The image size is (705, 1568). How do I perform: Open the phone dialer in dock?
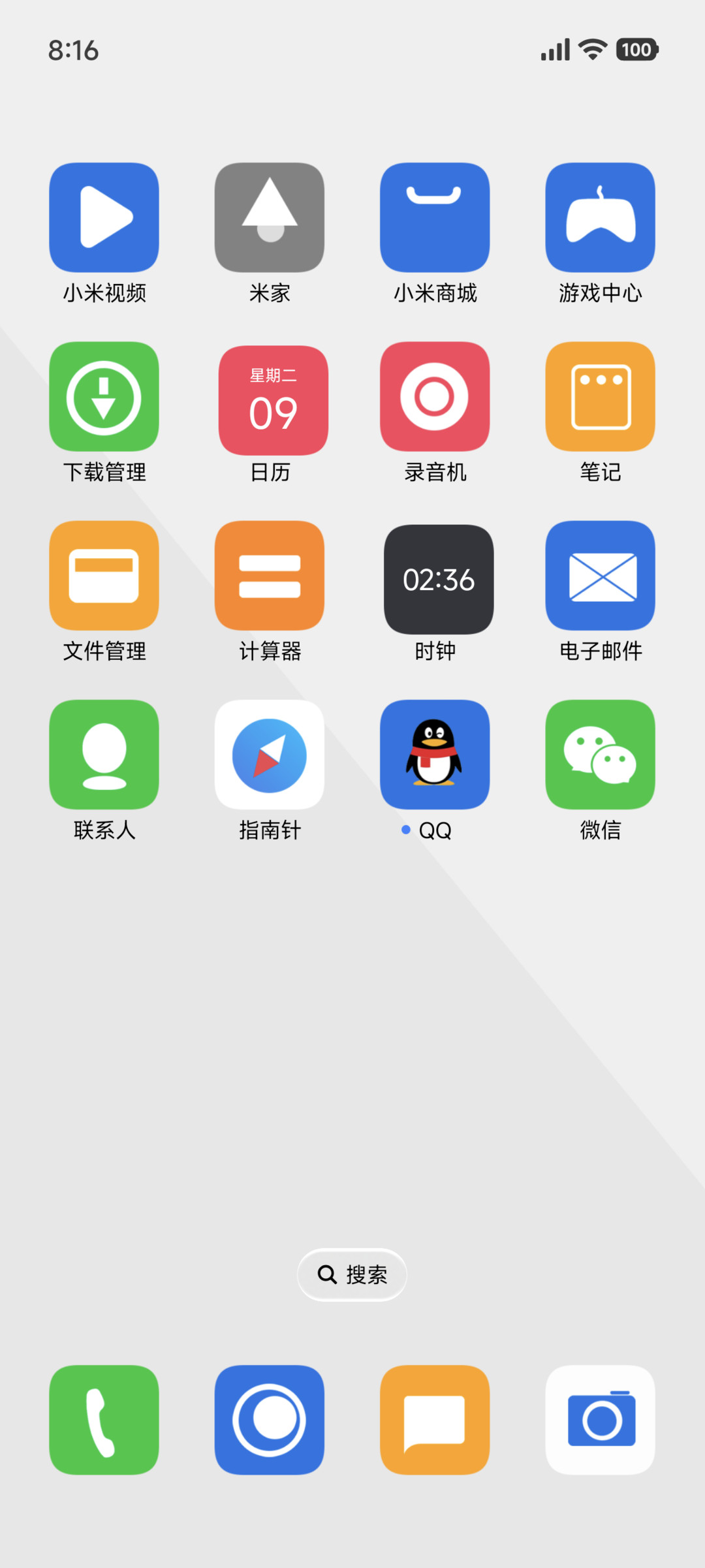pos(104,1420)
